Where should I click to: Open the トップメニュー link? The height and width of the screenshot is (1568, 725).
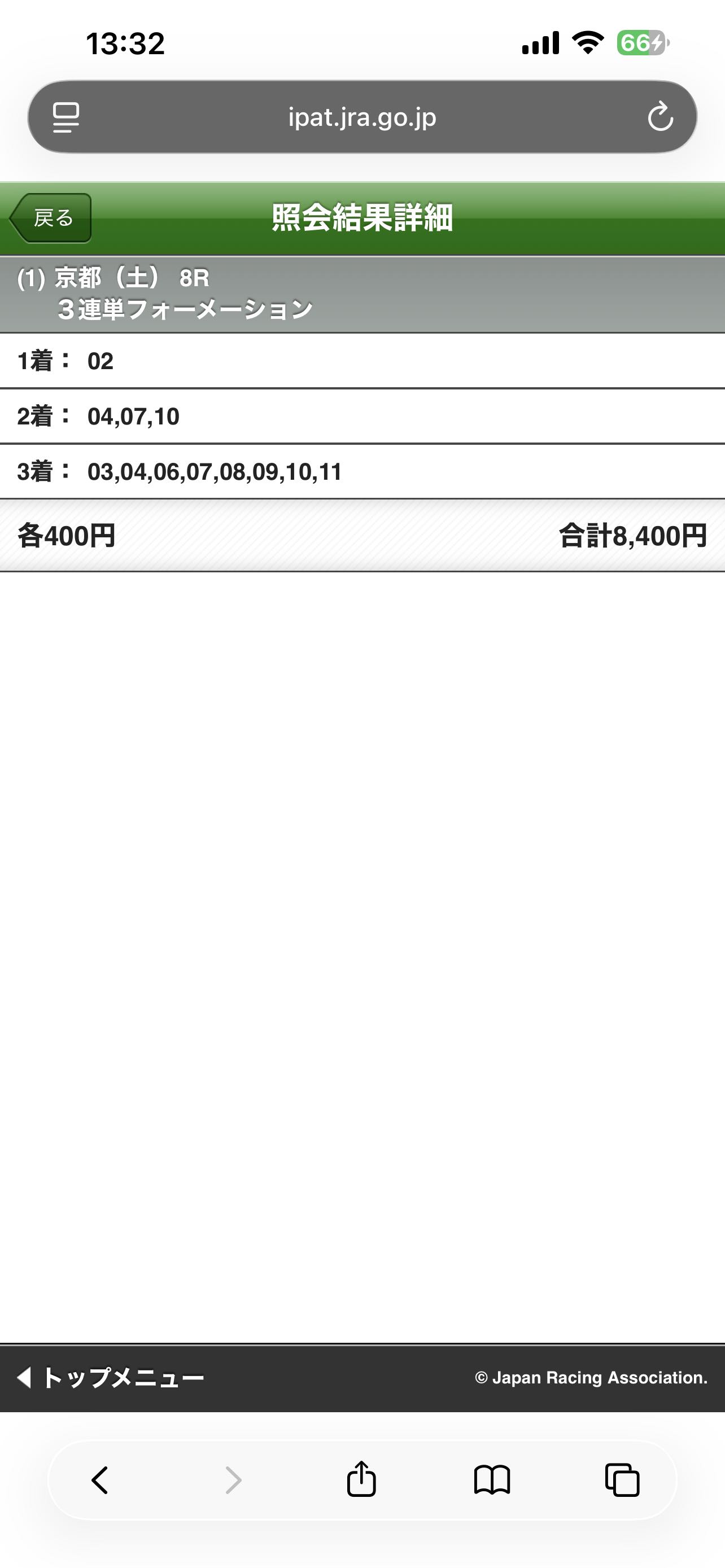(x=111, y=1377)
